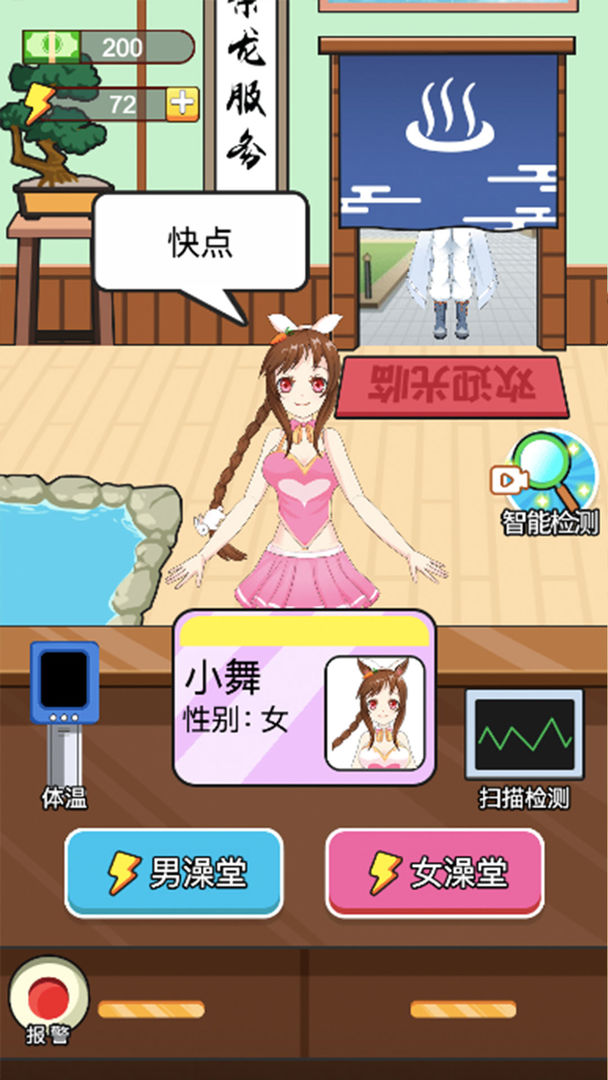The height and width of the screenshot is (1080, 608).
Task: Tap the plus button to add energy
Action: [x=183, y=103]
